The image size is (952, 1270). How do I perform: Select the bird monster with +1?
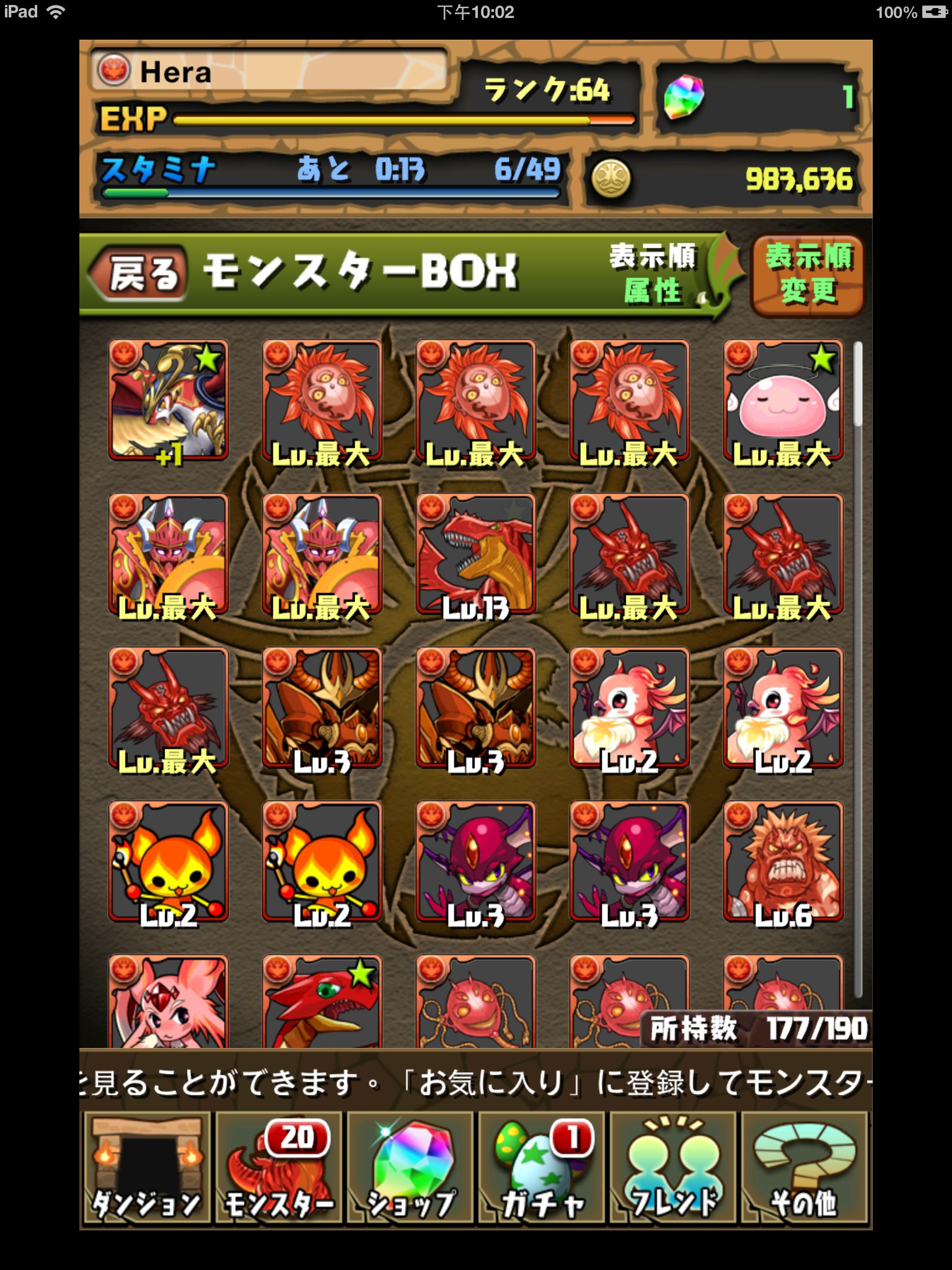pos(169,401)
